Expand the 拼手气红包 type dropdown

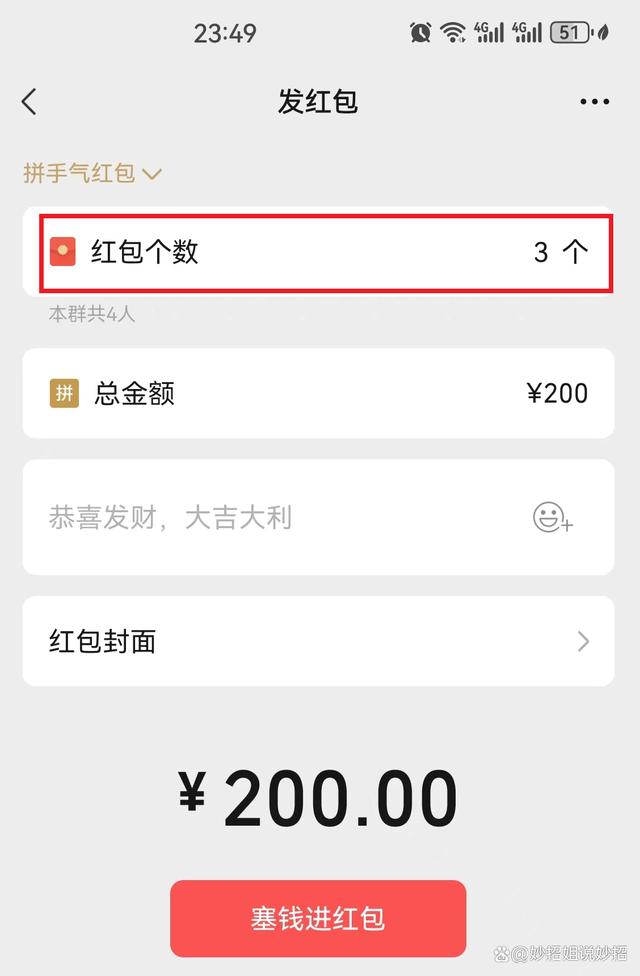tap(92, 174)
